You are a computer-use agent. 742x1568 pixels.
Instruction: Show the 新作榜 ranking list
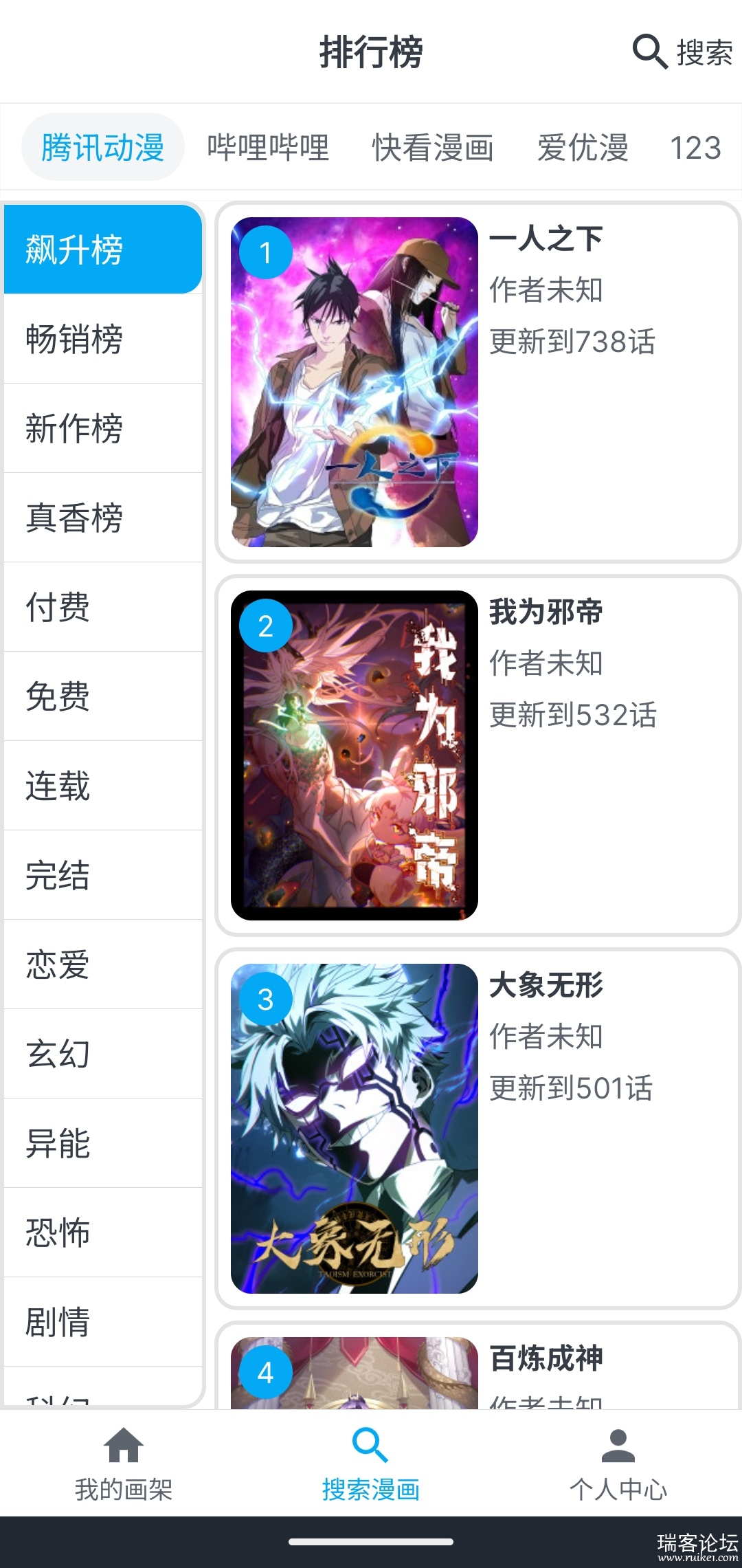pos(103,428)
